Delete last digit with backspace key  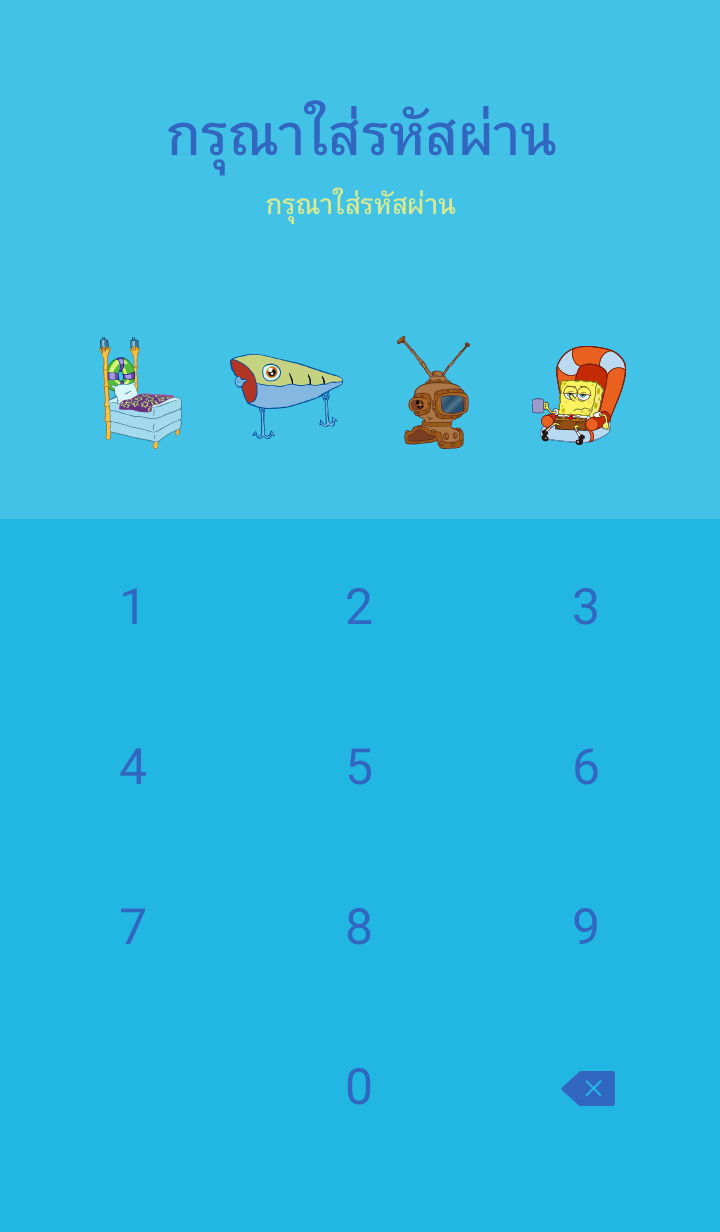coord(589,1088)
